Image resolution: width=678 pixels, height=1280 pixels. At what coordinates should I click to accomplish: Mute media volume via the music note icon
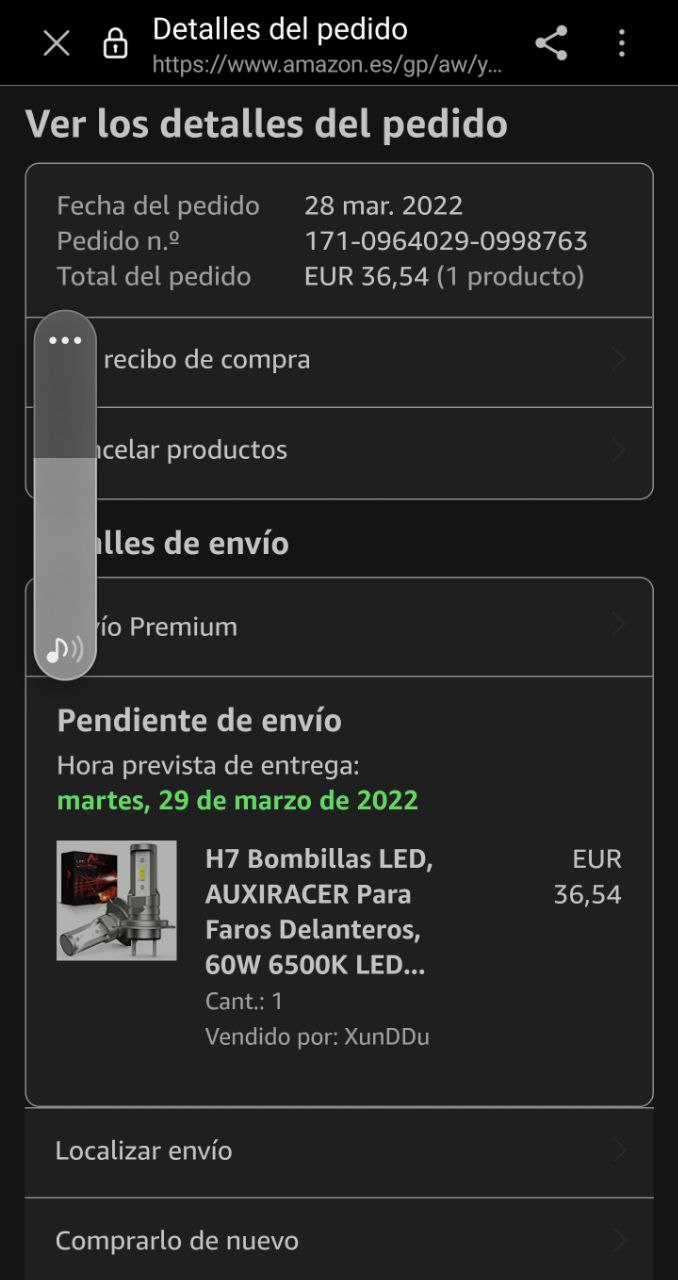click(65, 650)
